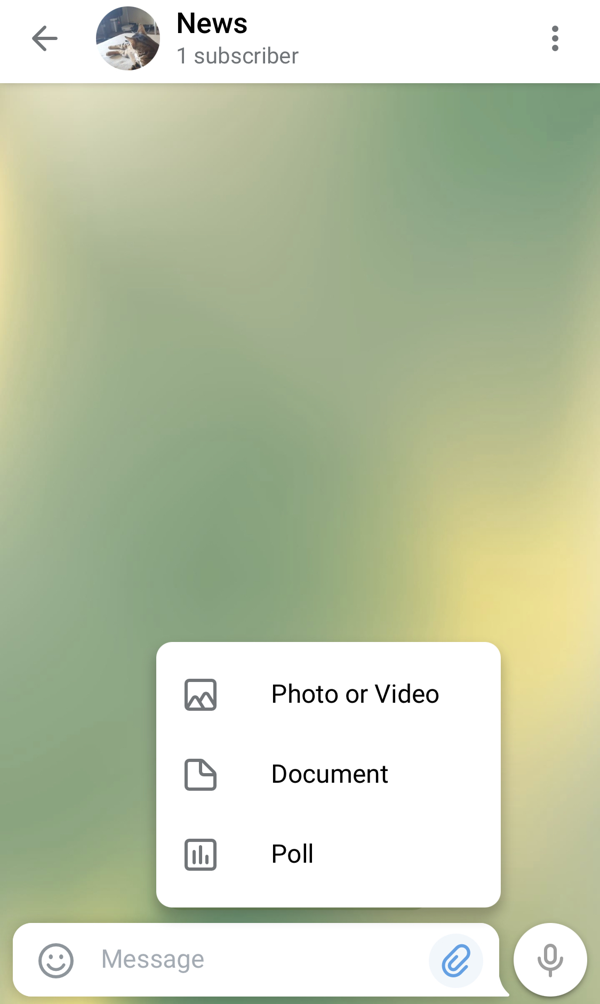
Task: Tap the paperclip attach icon
Action: pos(456,960)
